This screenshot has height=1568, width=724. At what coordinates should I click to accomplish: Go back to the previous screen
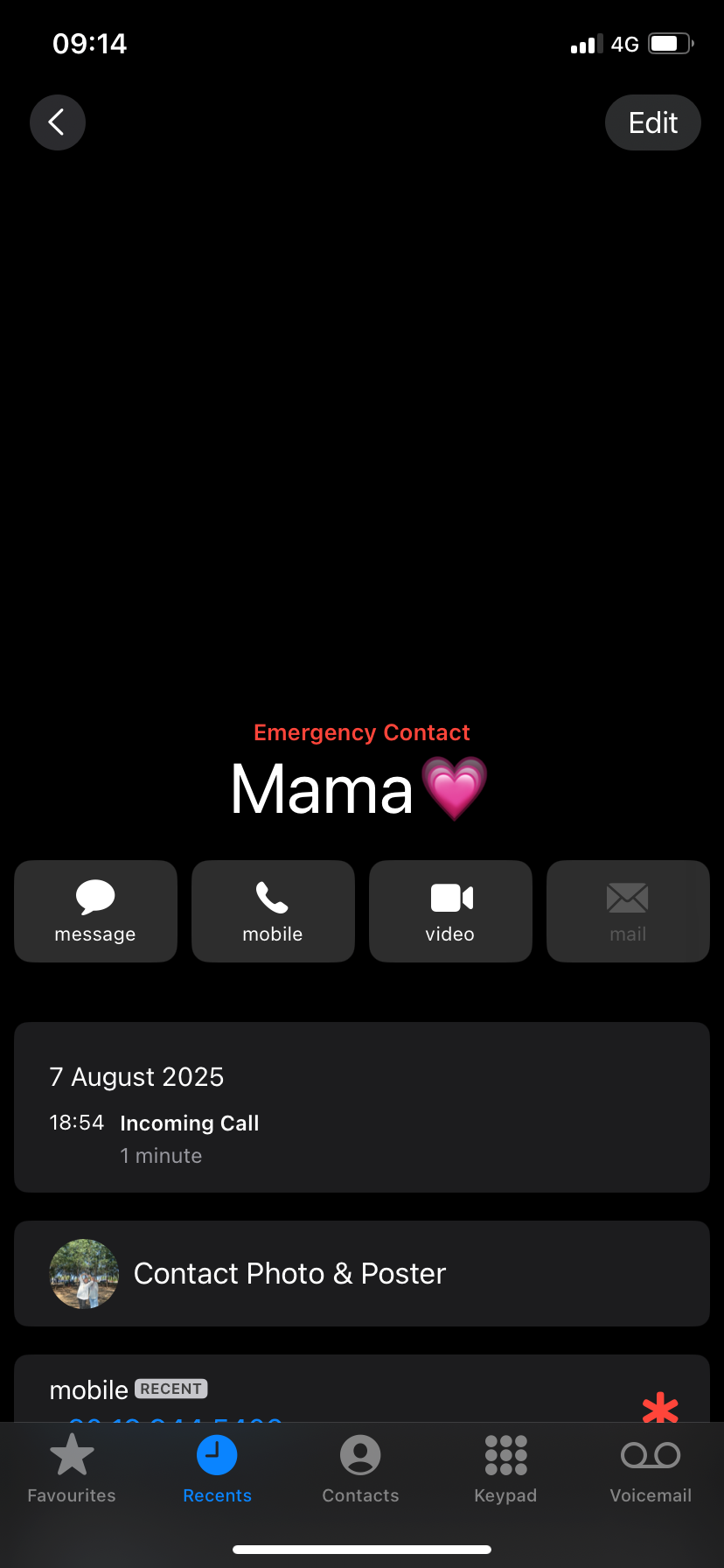pos(58,122)
